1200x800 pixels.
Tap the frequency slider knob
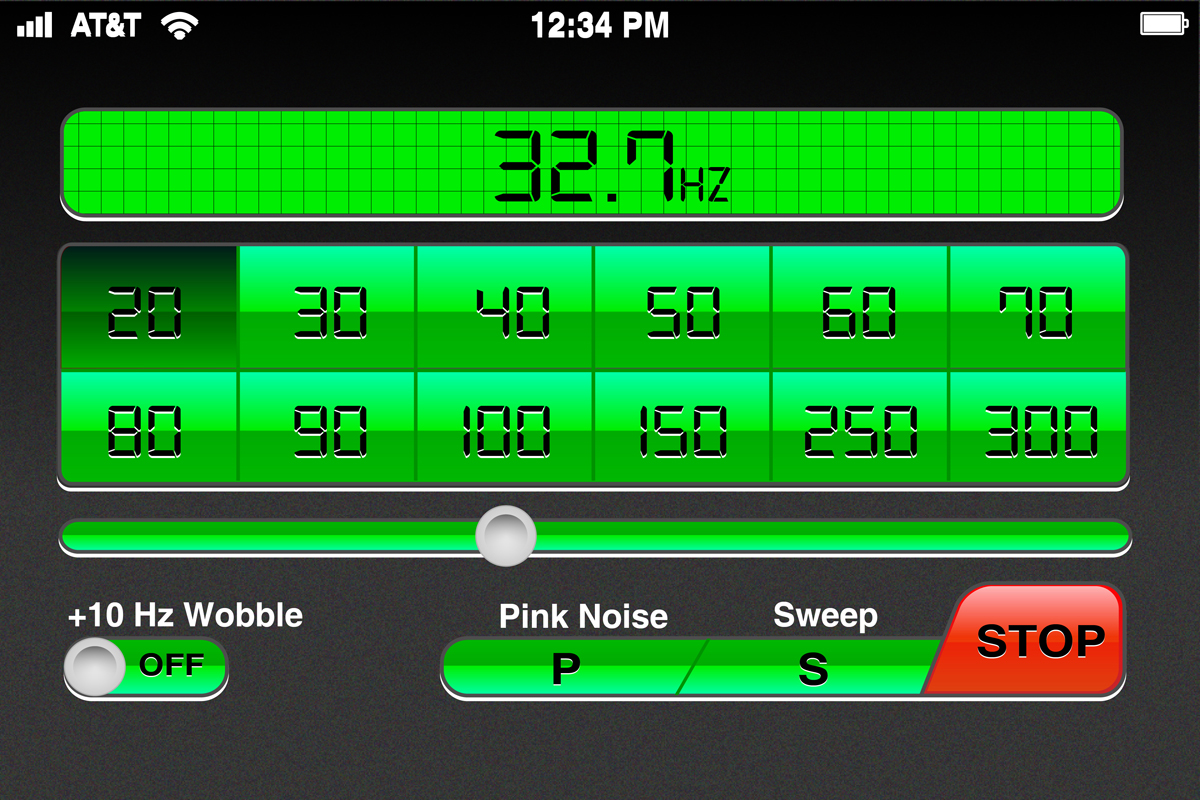pyautogui.click(x=506, y=536)
